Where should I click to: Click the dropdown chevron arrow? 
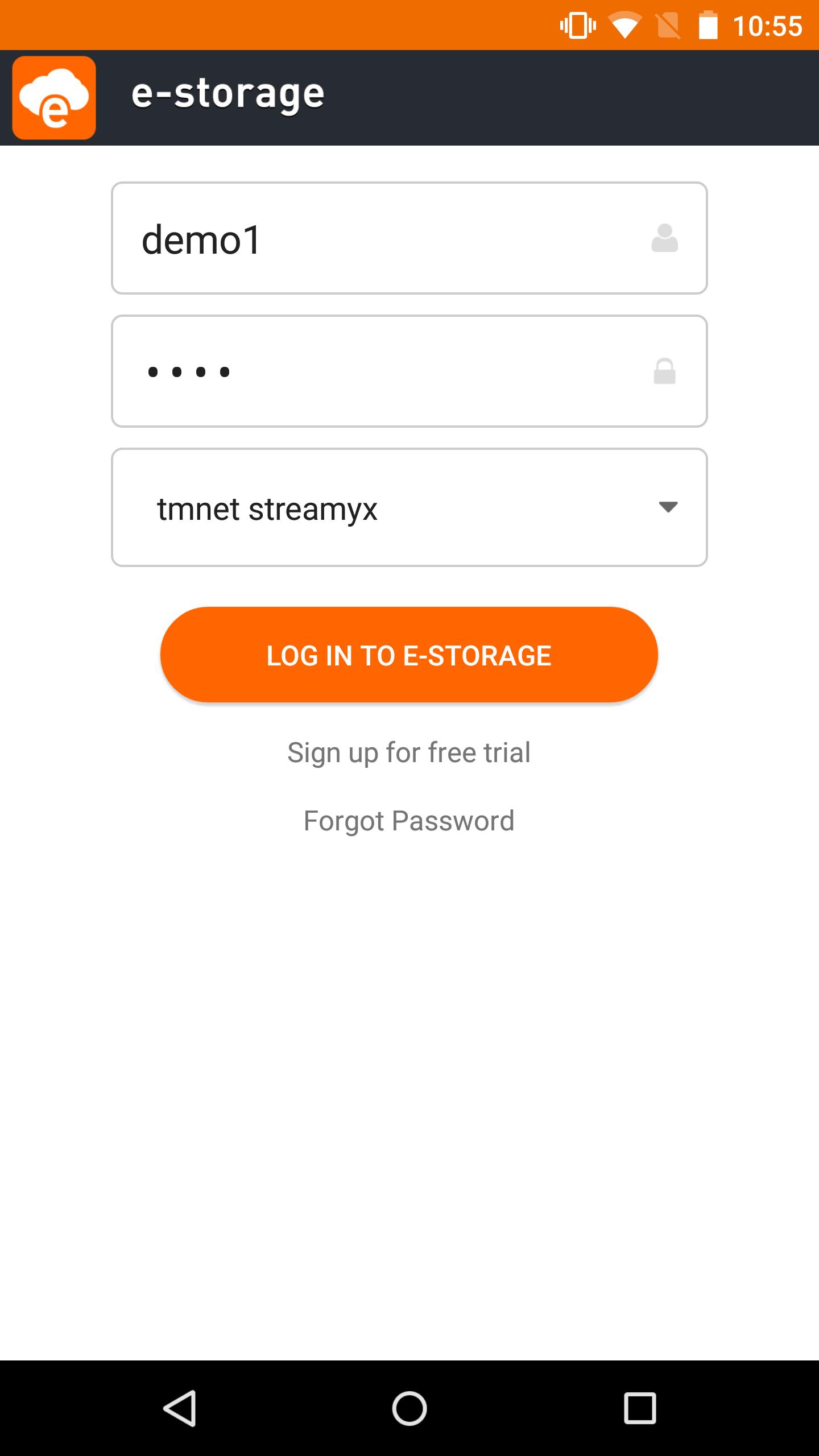(x=669, y=508)
